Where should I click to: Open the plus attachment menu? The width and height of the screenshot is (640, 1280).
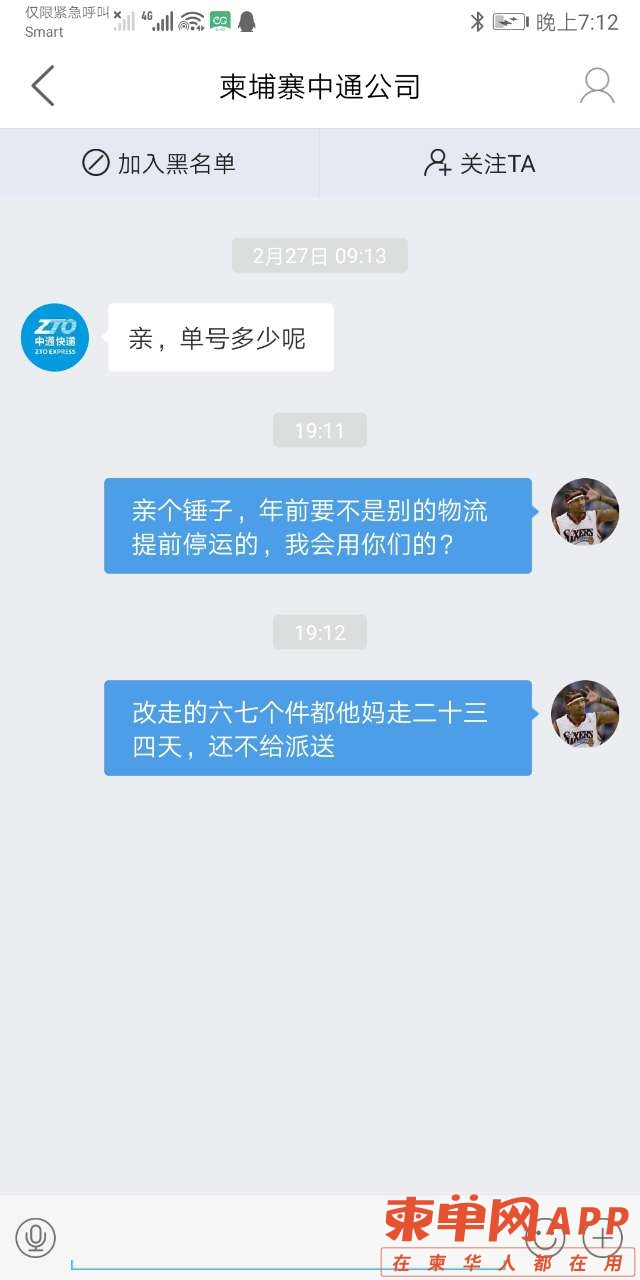tap(603, 1237)
